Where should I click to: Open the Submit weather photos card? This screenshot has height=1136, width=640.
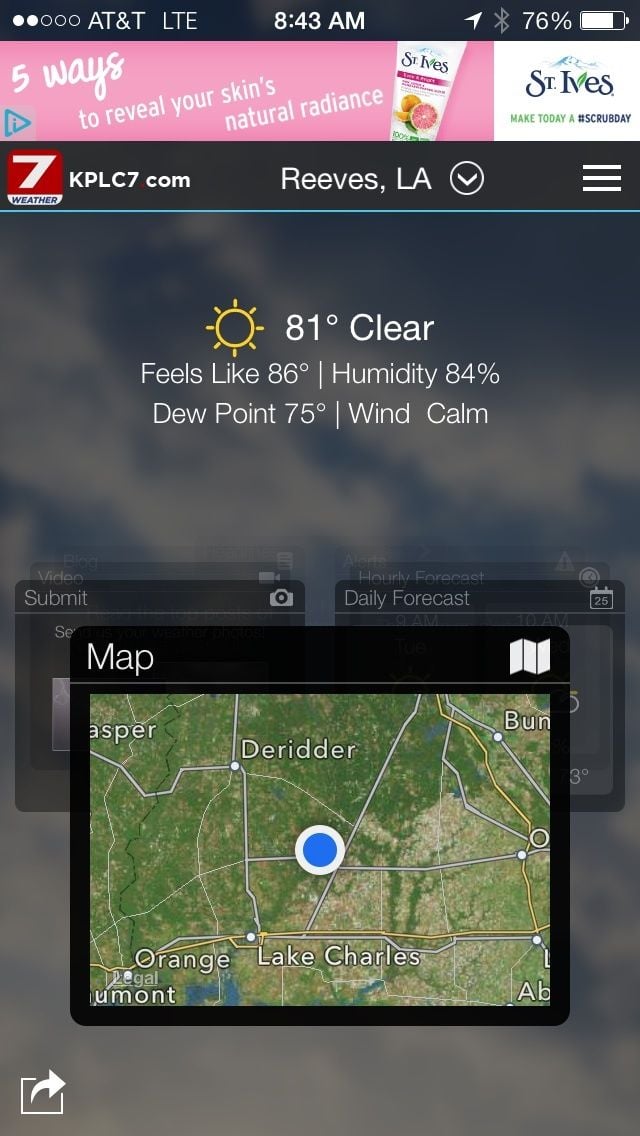(158, 598)
